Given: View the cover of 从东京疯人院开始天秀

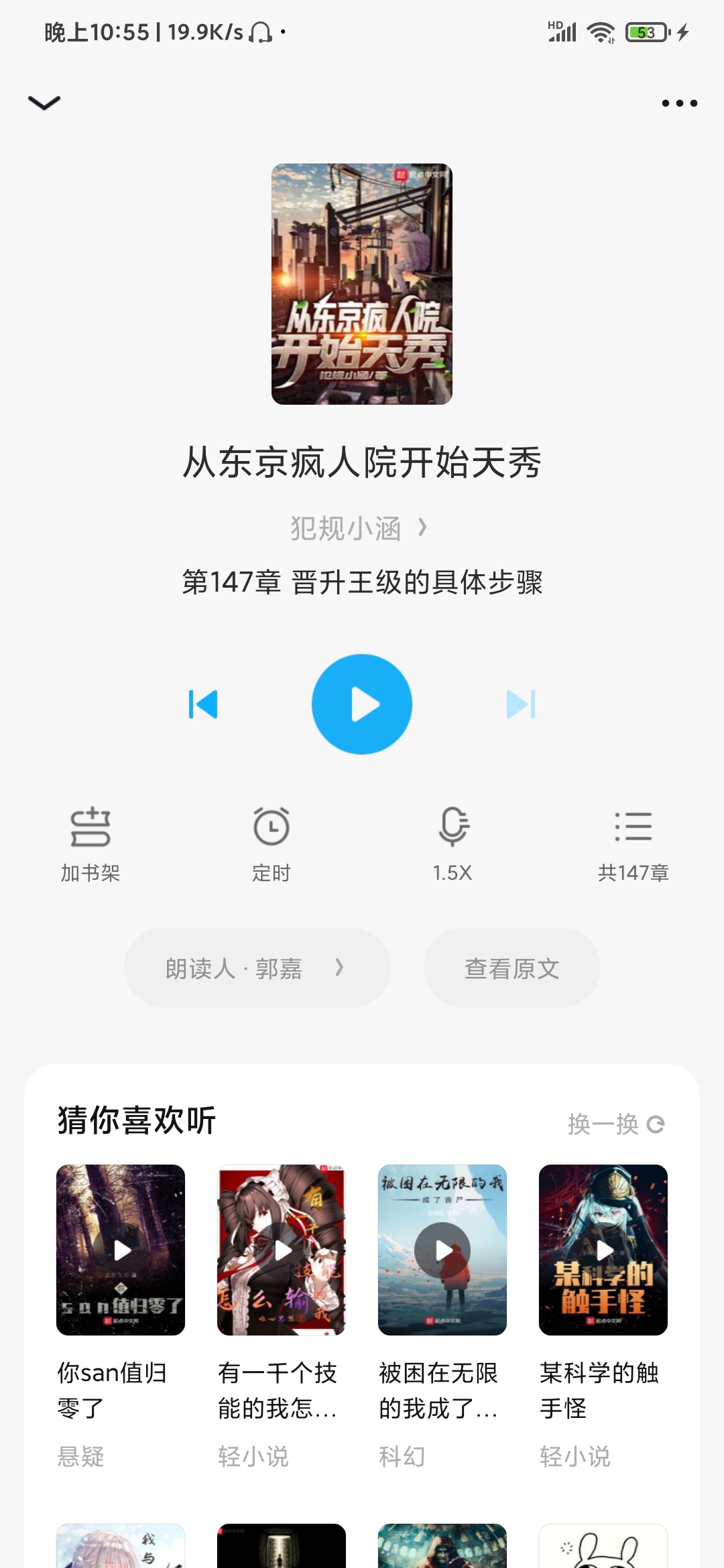Looking at the screenshot, I should point(362,284).
